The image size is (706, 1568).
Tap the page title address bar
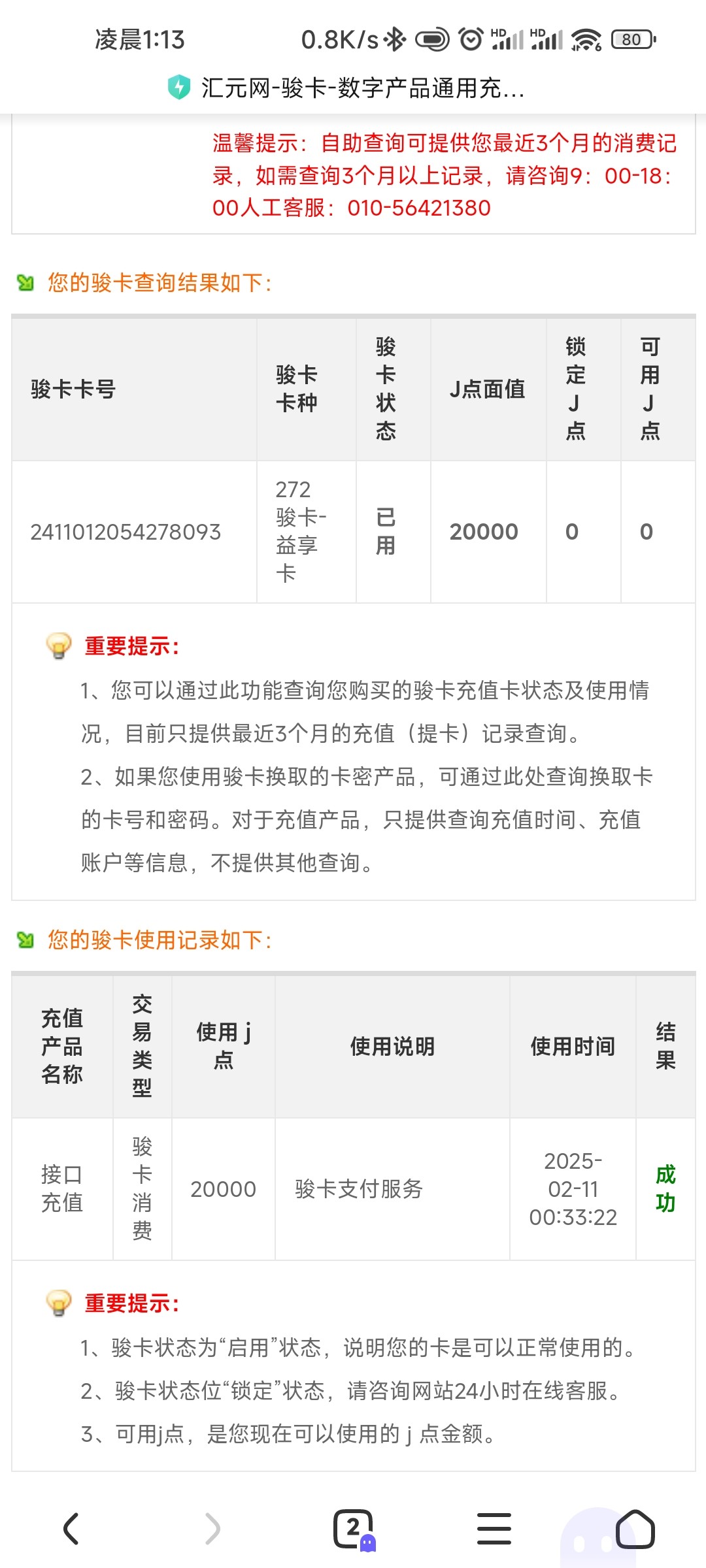(x=353, y=88)
